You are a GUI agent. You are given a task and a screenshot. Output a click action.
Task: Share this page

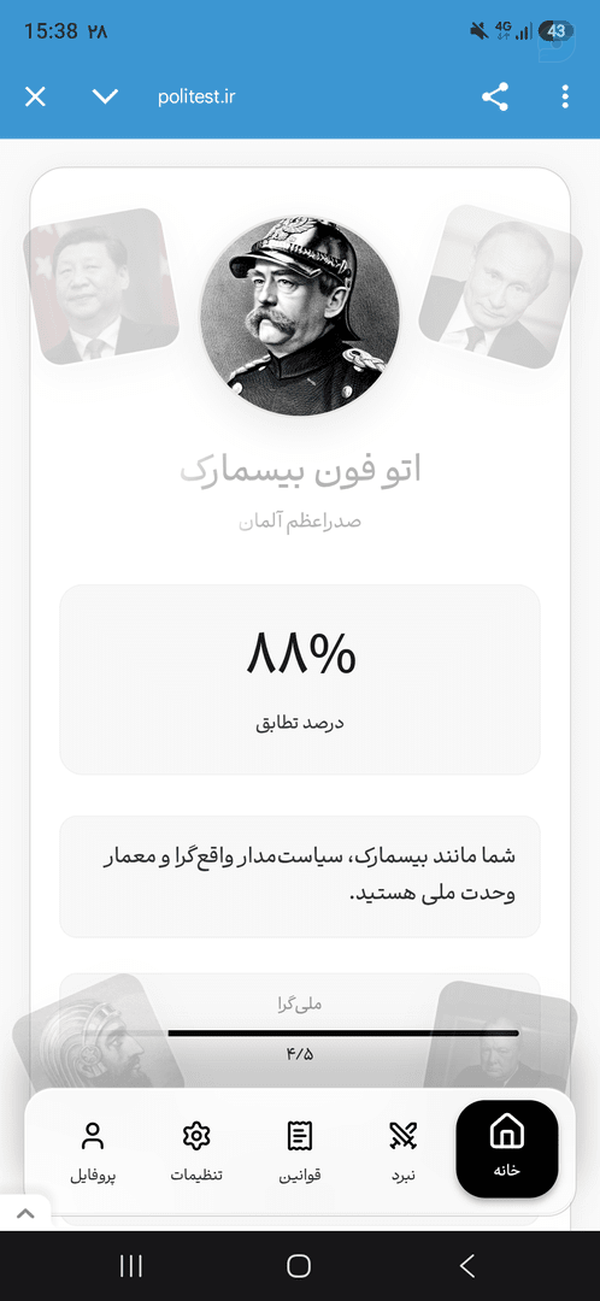(x=495, y=97)
